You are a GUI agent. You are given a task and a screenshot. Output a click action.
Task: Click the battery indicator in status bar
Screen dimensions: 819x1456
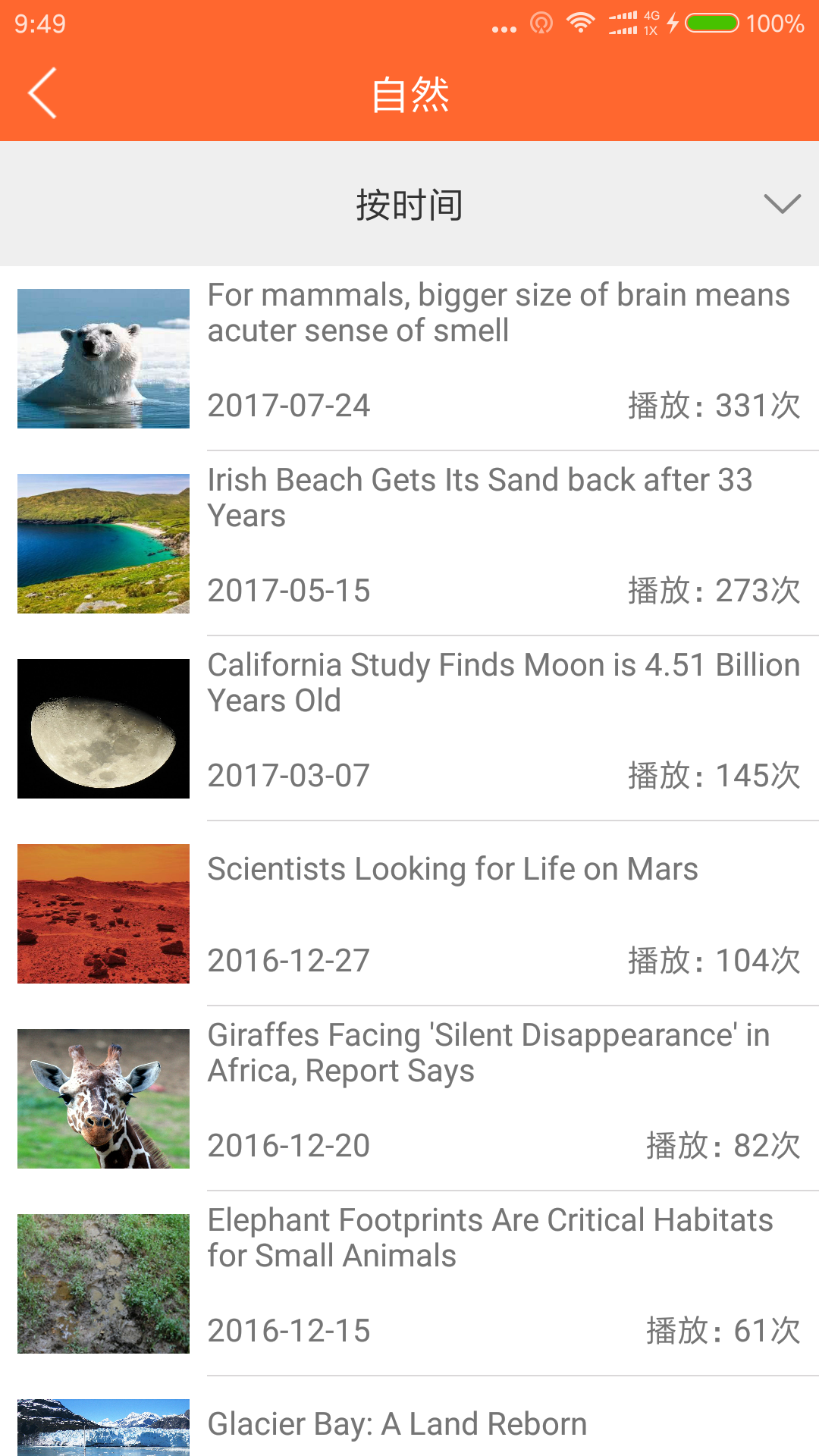click(711, 23)
